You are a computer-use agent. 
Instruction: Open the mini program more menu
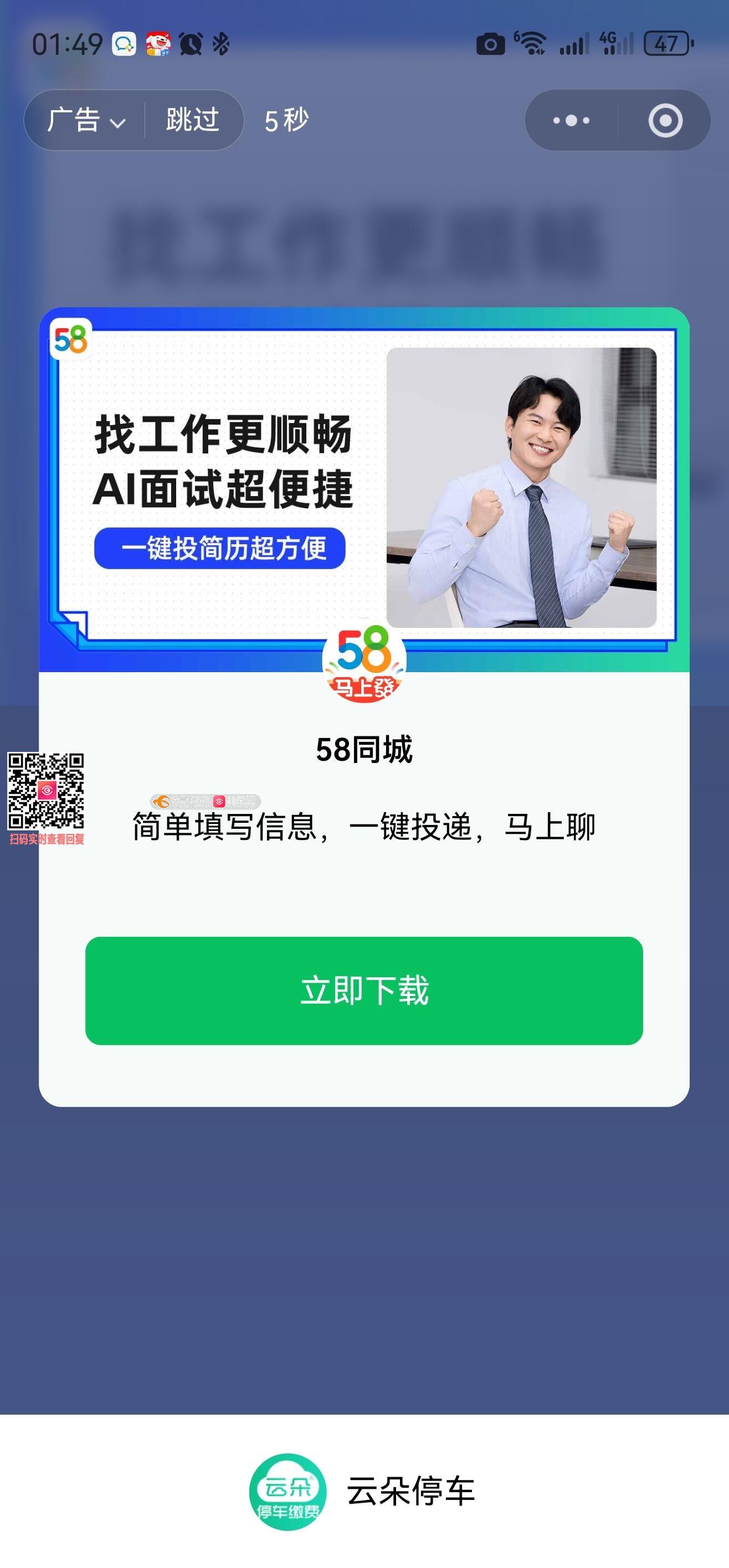[x=571, y=121]
